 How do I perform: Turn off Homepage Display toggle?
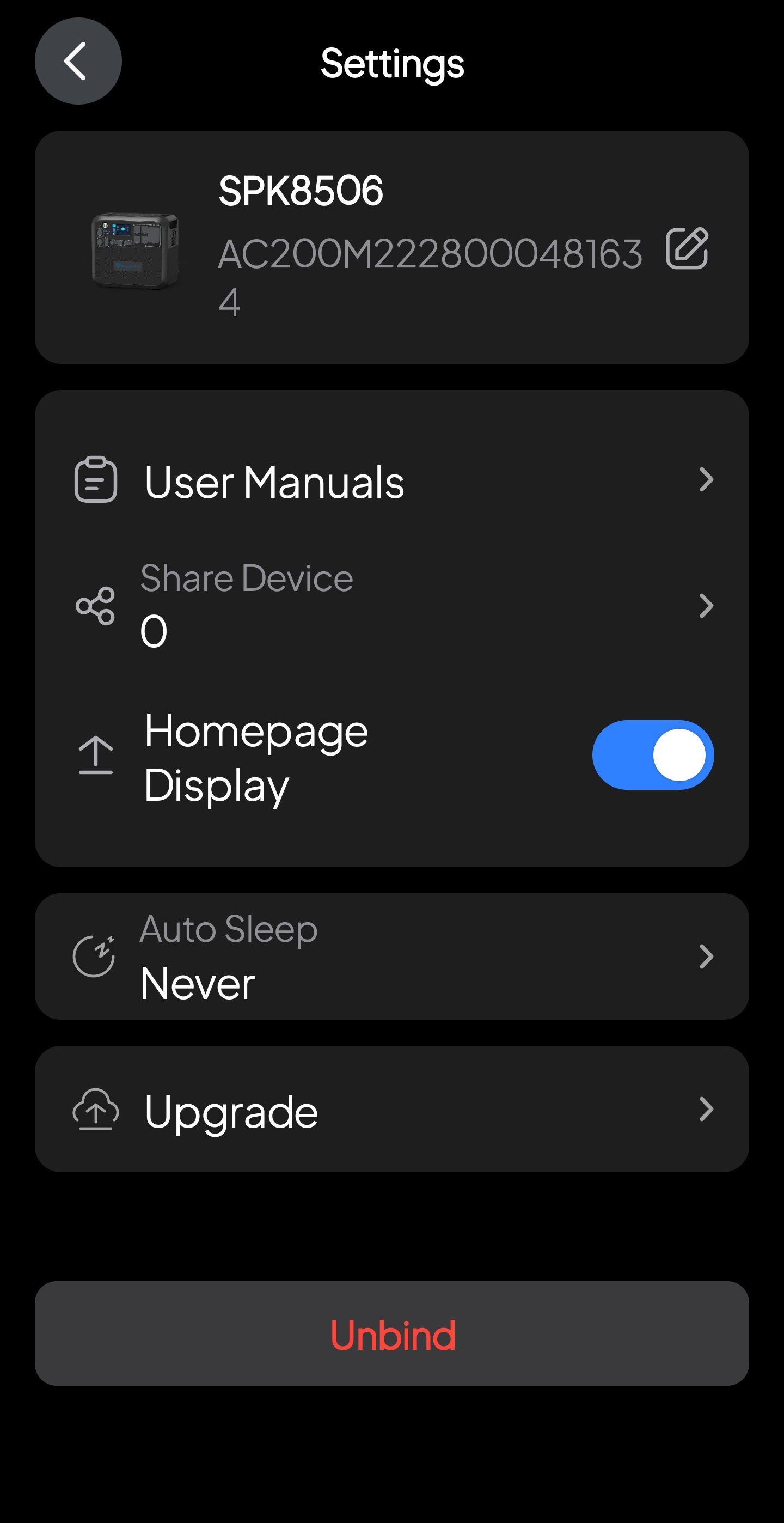click(x=652, y=754)
